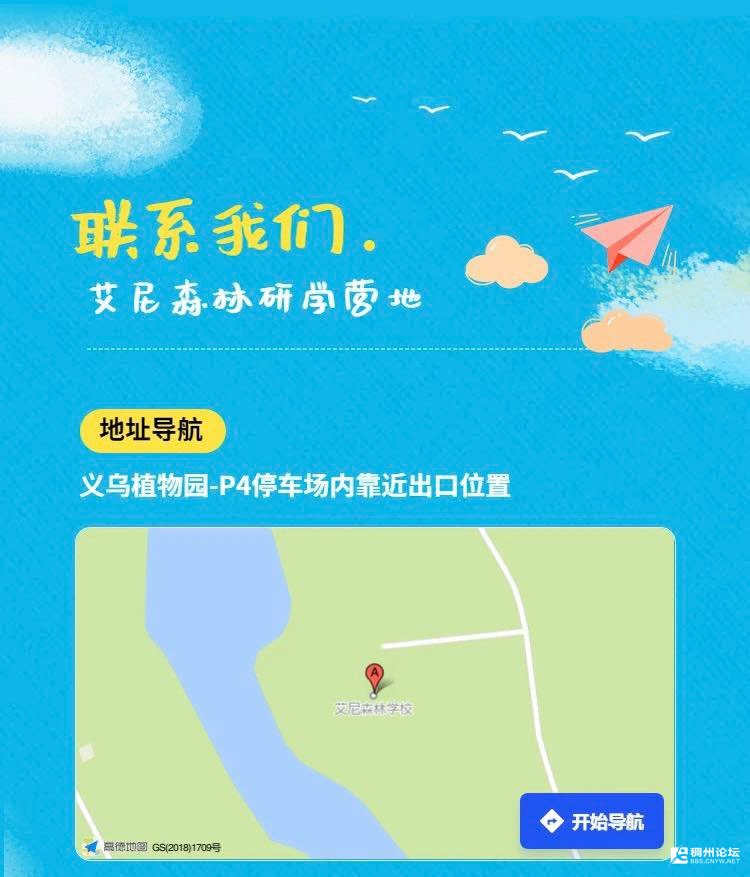Tap the red A marker on the map
The height and width of the screenshot is (877, 750).
[x=374, y=676]
